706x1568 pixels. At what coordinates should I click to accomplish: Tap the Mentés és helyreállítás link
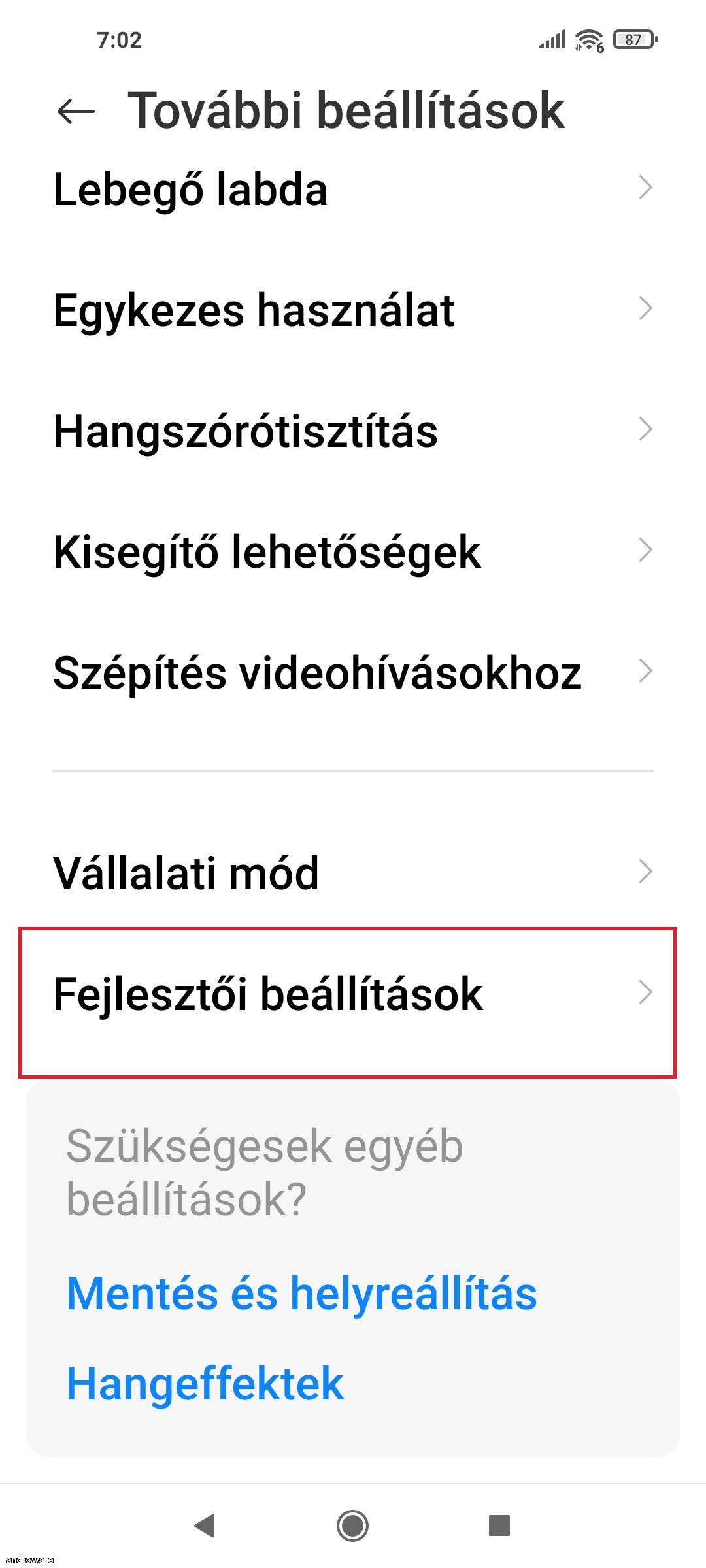[x=301, y=1294]
